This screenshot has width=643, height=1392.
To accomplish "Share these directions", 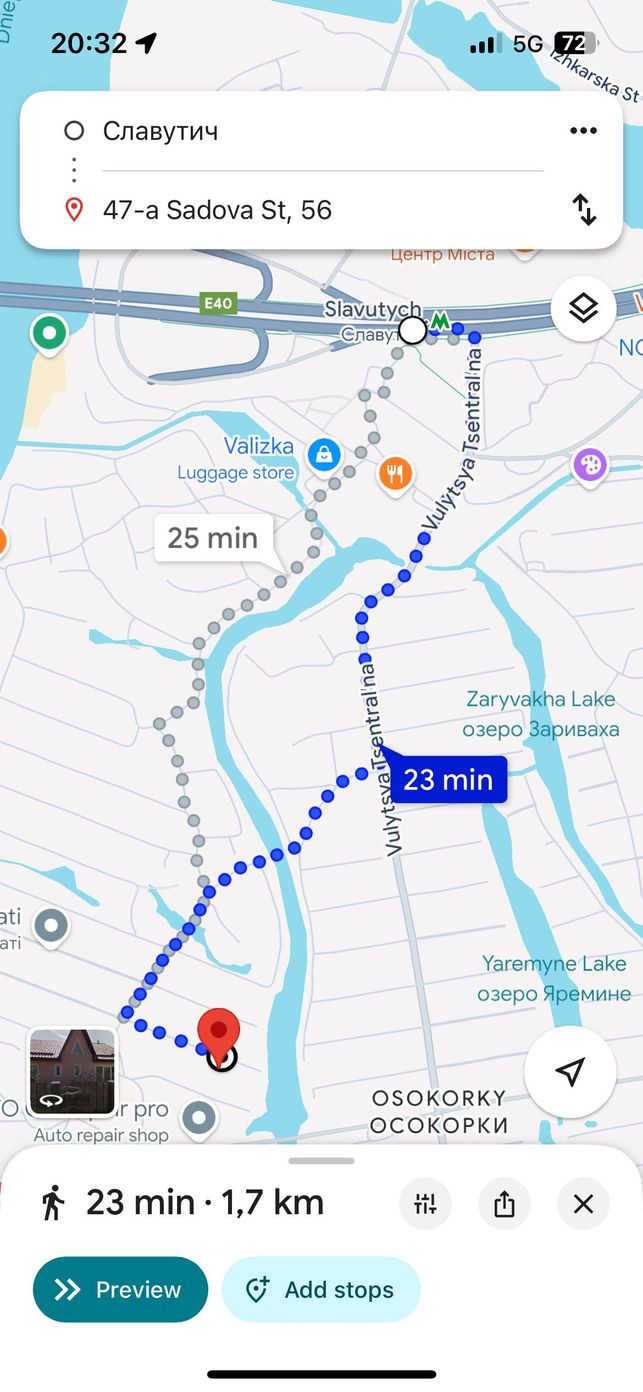I will (504, 1203).
